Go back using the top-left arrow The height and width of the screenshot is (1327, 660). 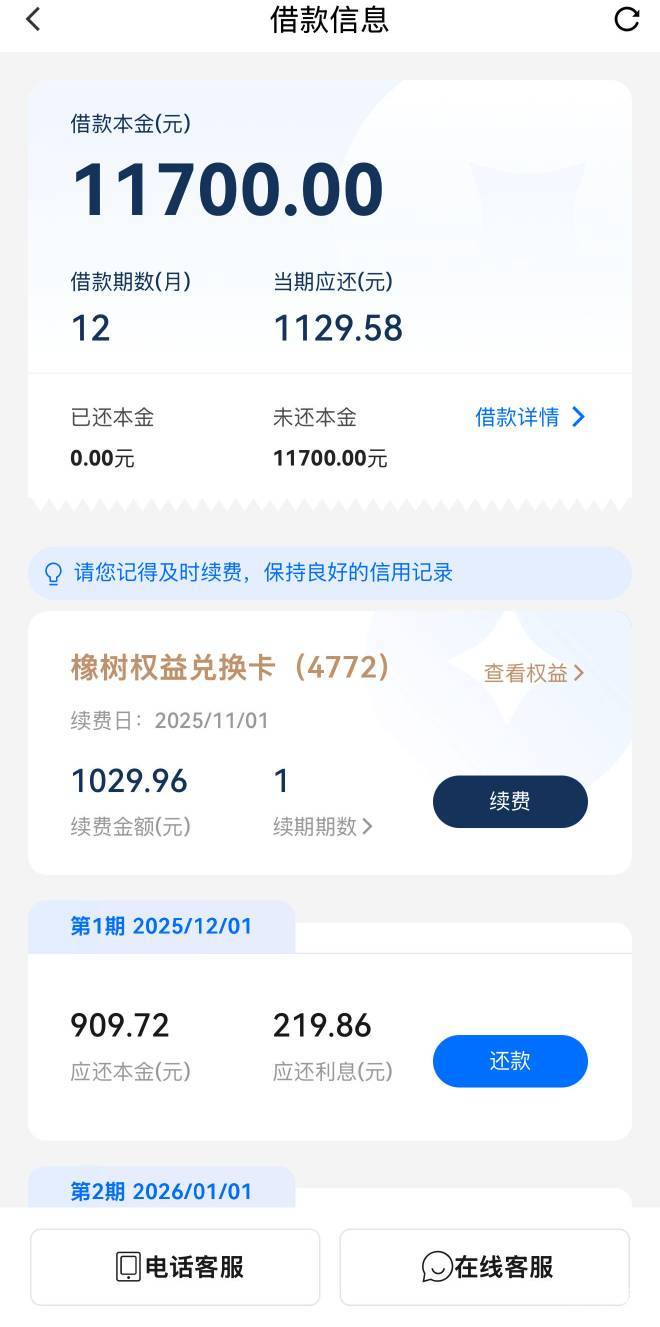(x=33, y=19)
